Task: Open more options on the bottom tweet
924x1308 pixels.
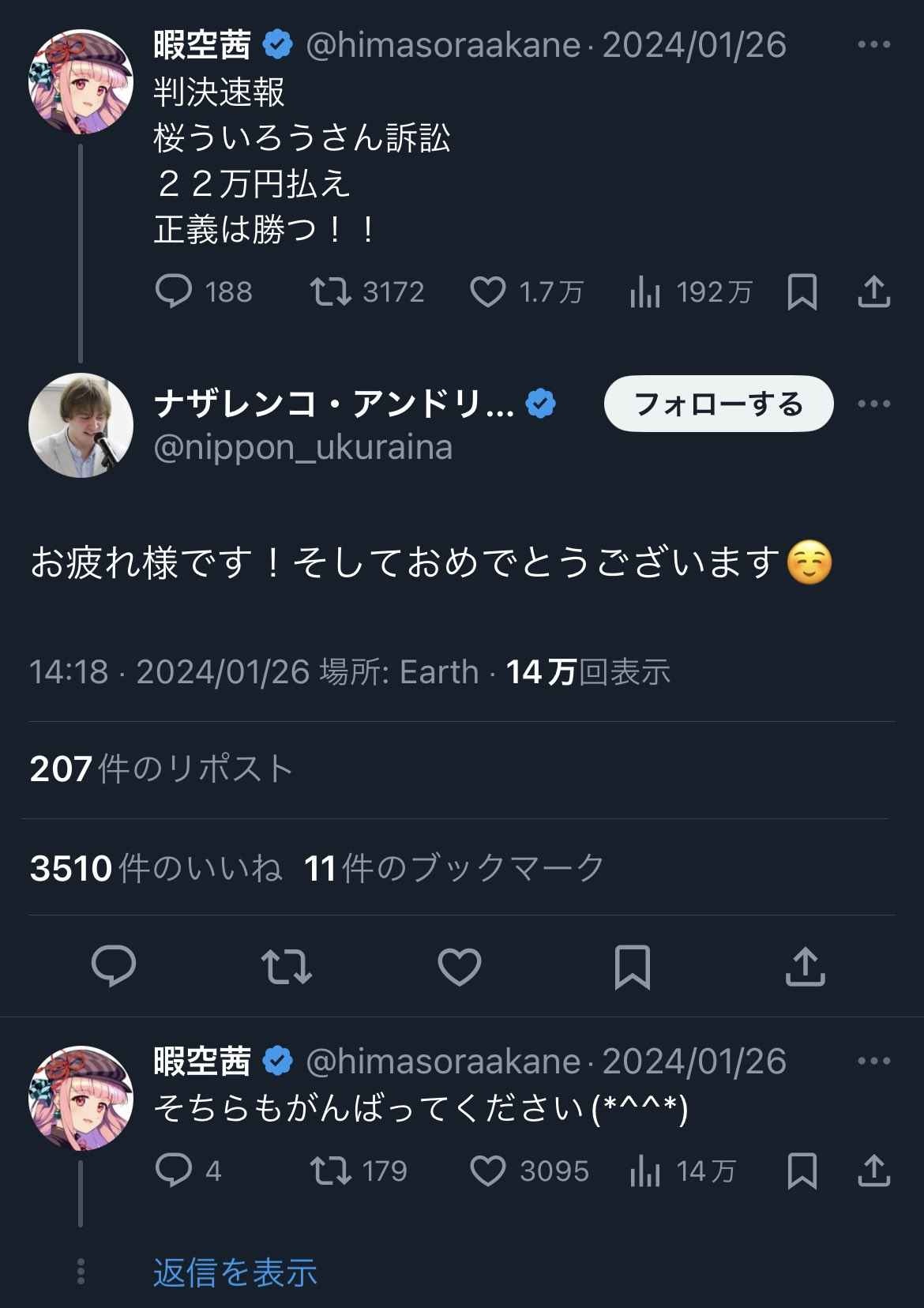Action: pos(872,1062)
